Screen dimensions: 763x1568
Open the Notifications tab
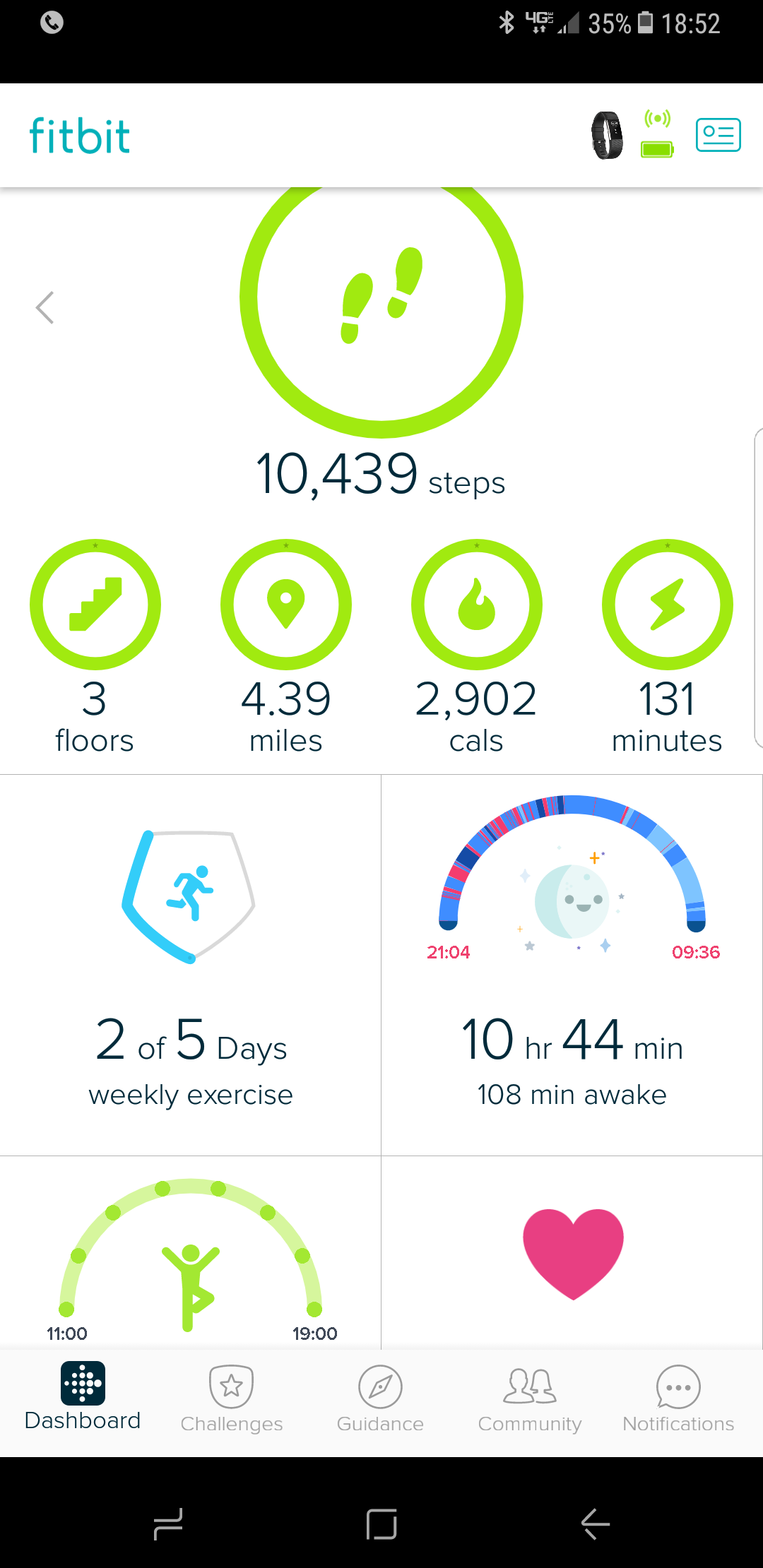[x=678, y=1399]
